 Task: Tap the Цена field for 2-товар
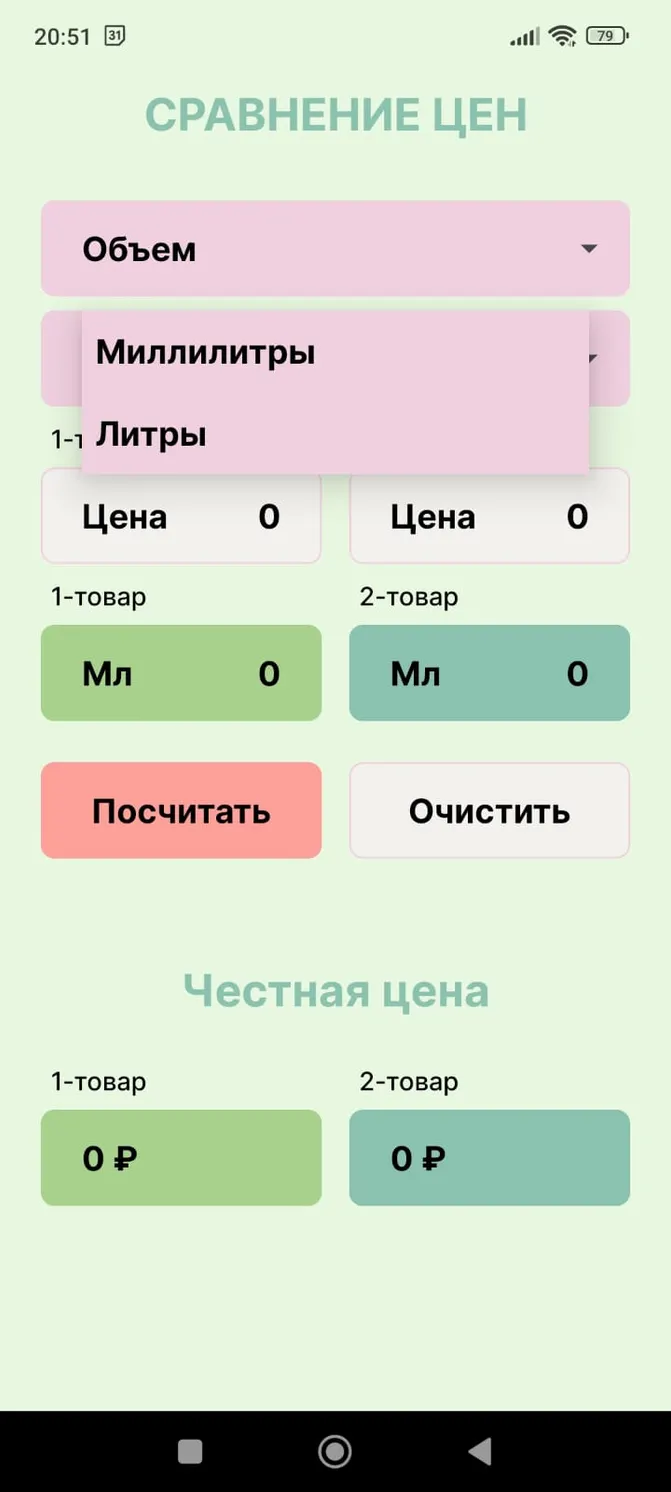[489, 518]
